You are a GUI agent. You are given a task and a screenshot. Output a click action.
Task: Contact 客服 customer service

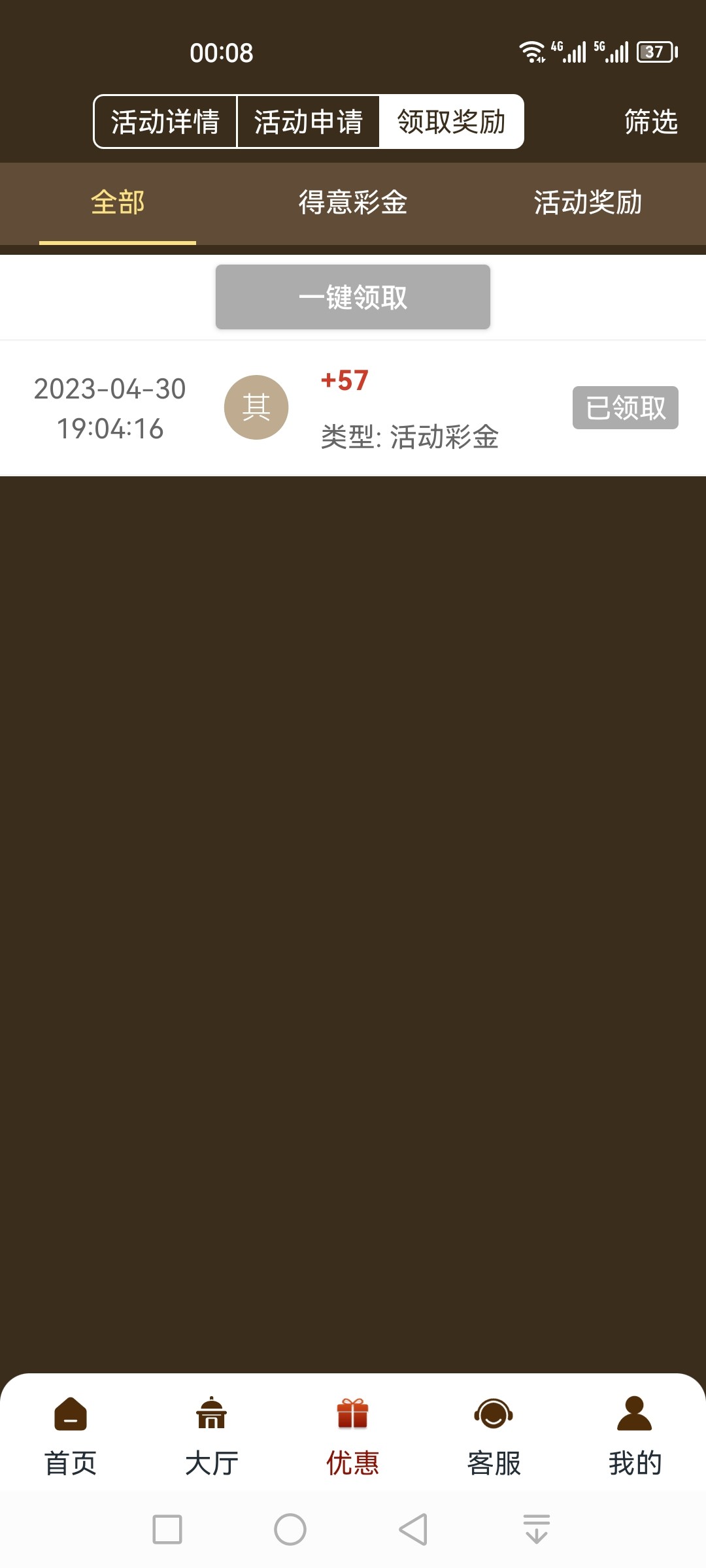(x=494, y=1436)
